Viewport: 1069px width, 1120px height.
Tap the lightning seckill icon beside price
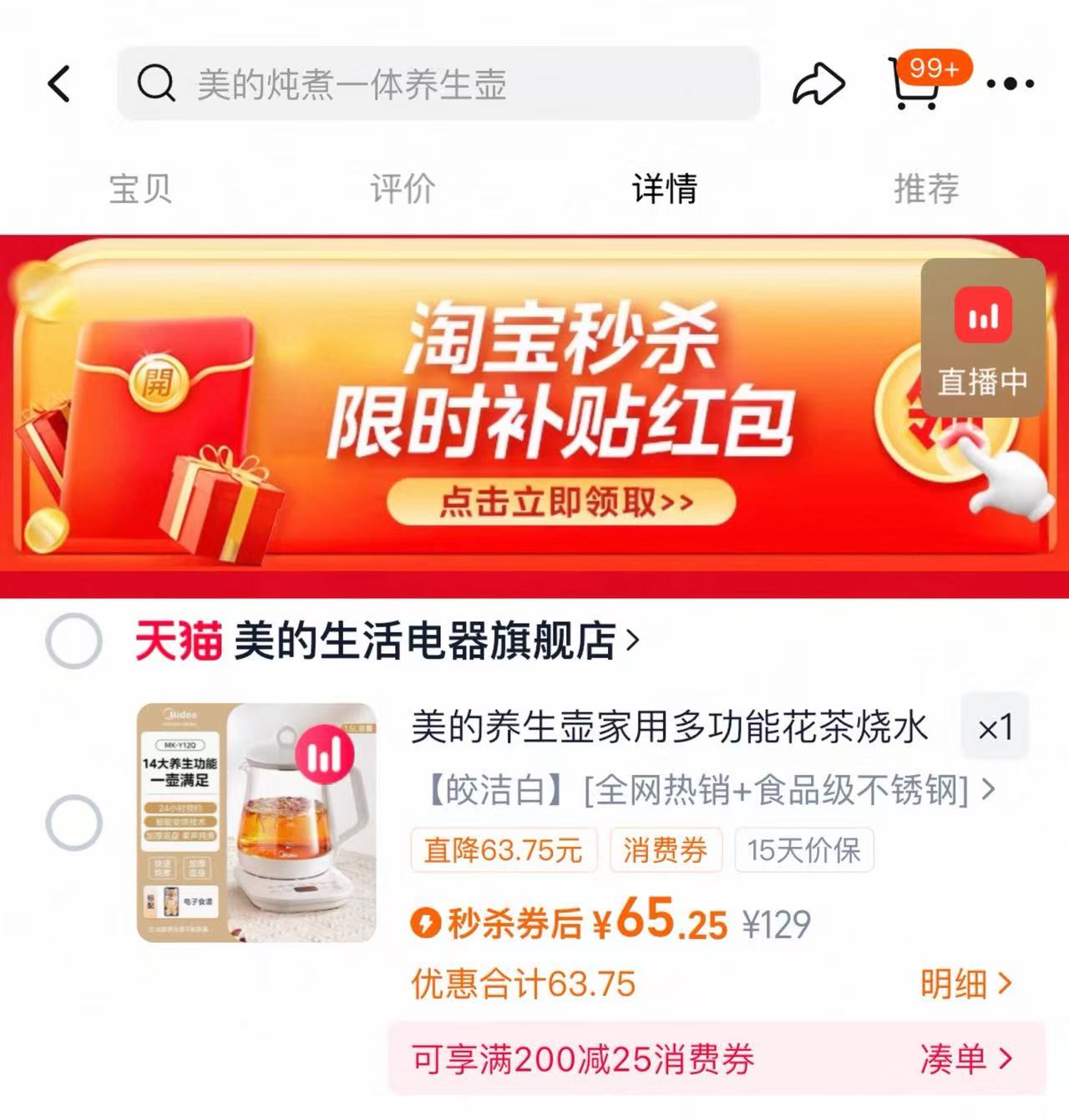click(x=426, y=921)
